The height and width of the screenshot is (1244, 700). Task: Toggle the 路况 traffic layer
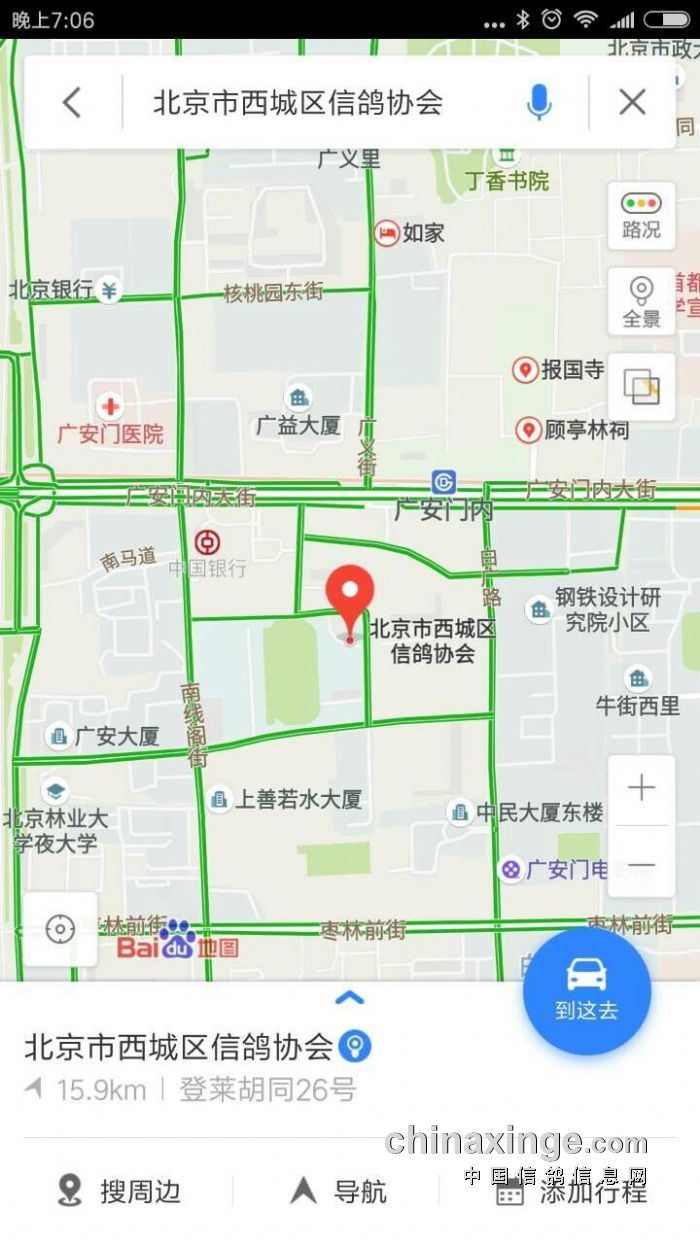click(x=641, y=215)
